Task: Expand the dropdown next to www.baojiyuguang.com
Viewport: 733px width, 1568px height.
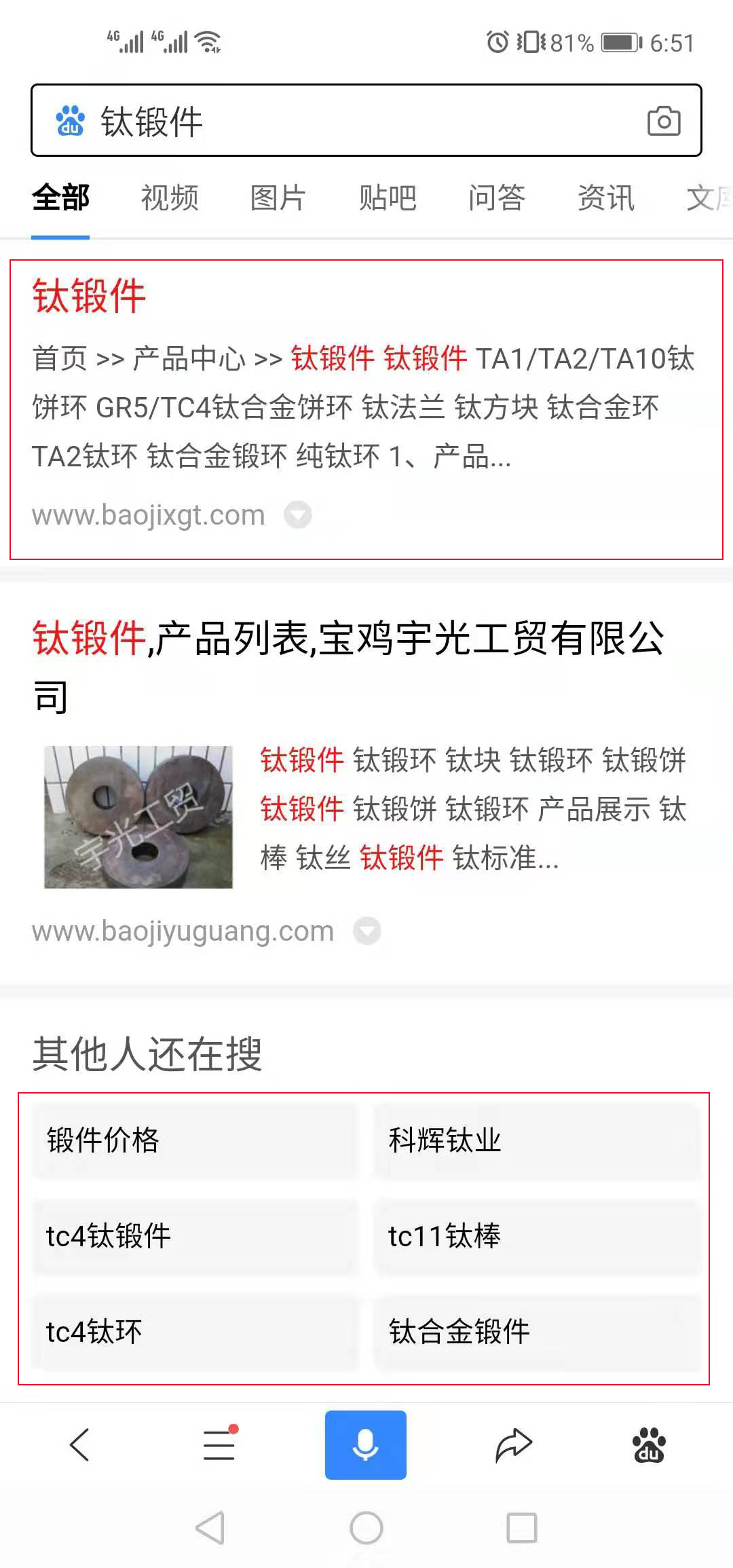Action: click(367, 931)
